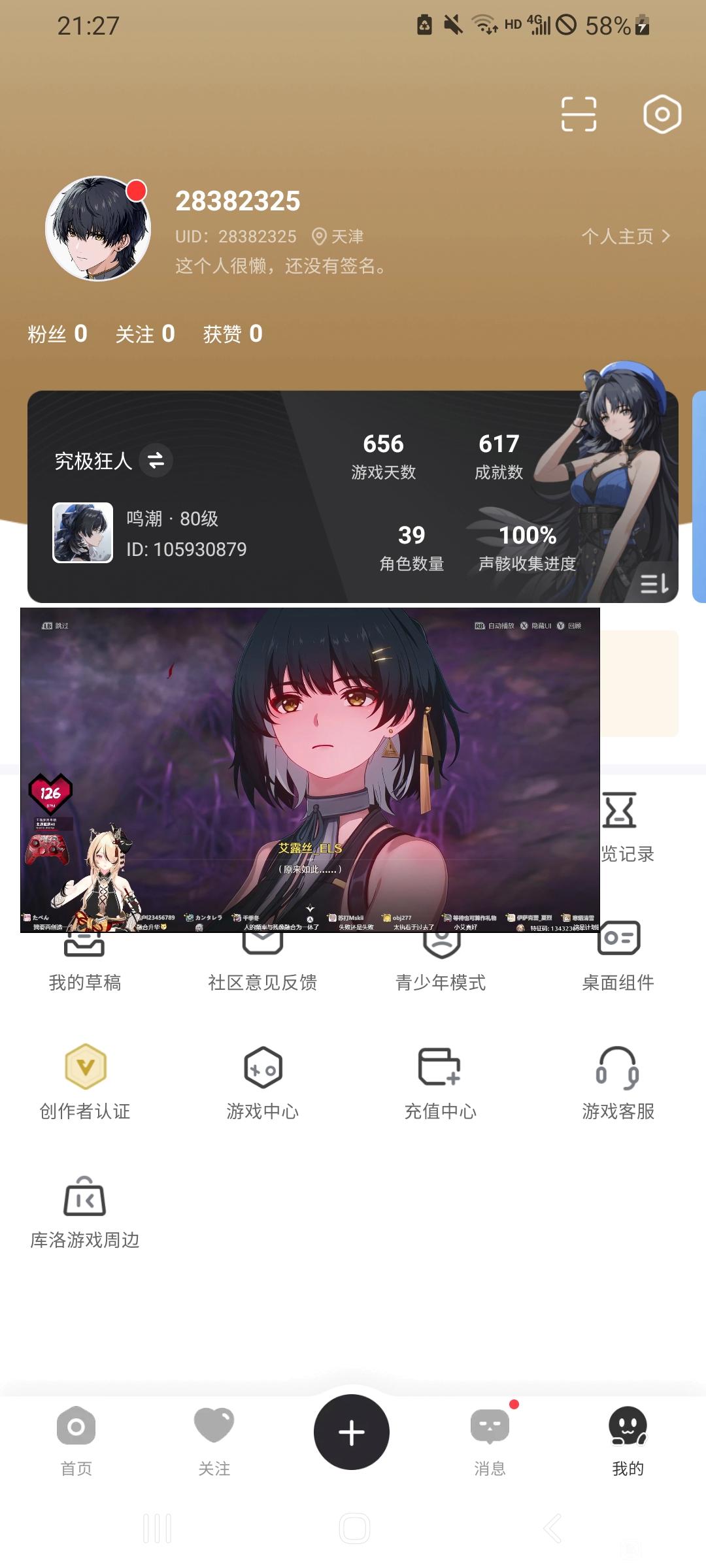View 粉丝 followers list
Image resolution: width=706 pixels, height=1568 pixels.
tap(58, 334)
